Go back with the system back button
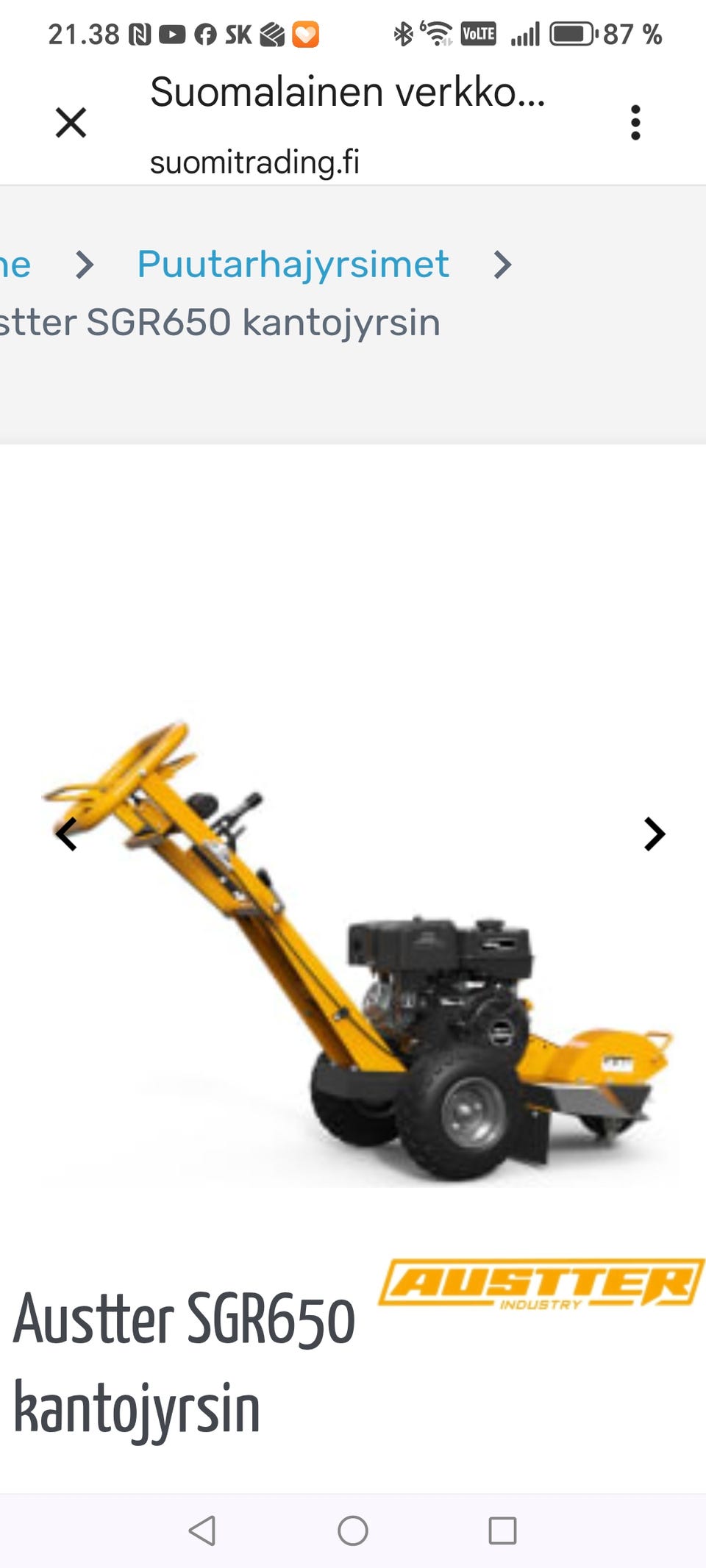The image size is (706, 1568). tap(202, 1531)
